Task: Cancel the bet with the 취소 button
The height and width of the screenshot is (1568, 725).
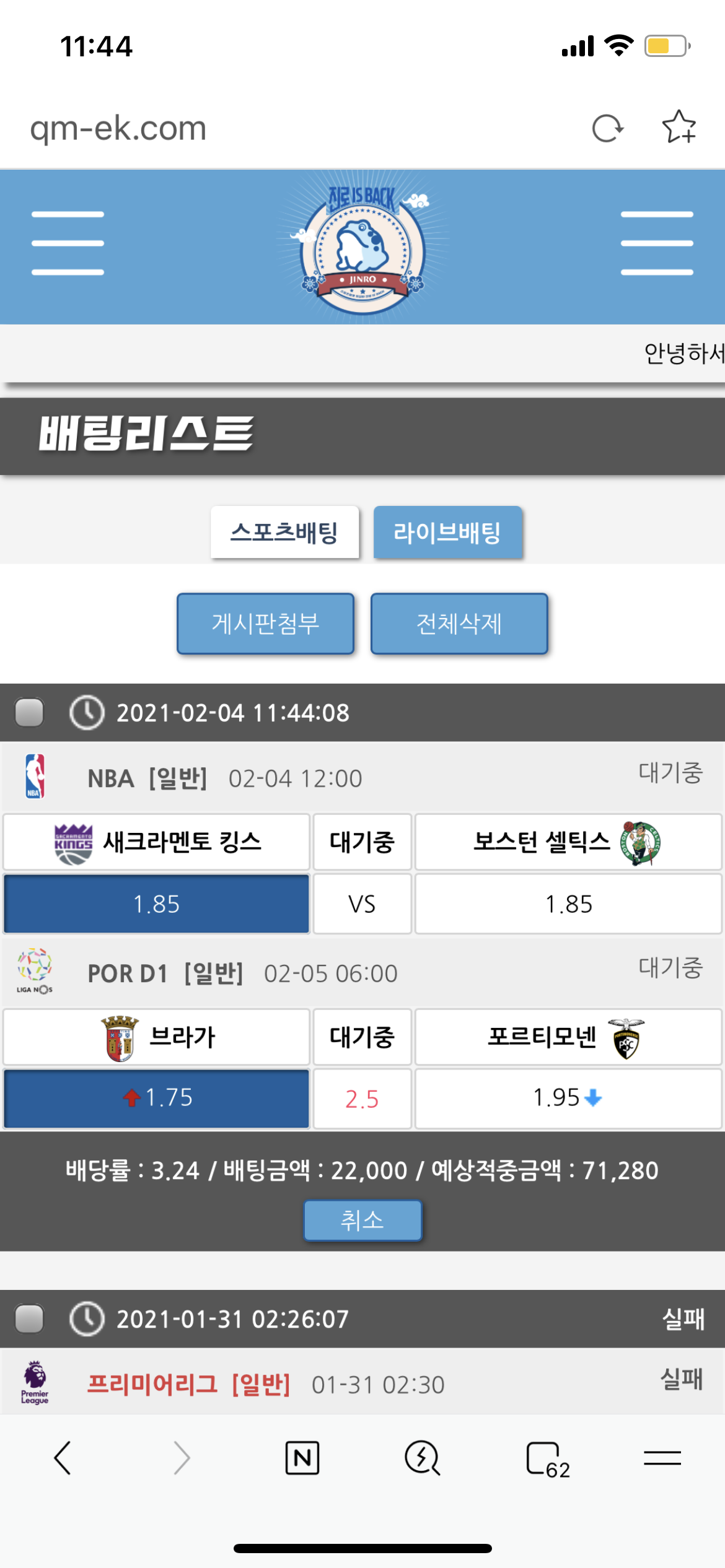Action: [362, 1221]
